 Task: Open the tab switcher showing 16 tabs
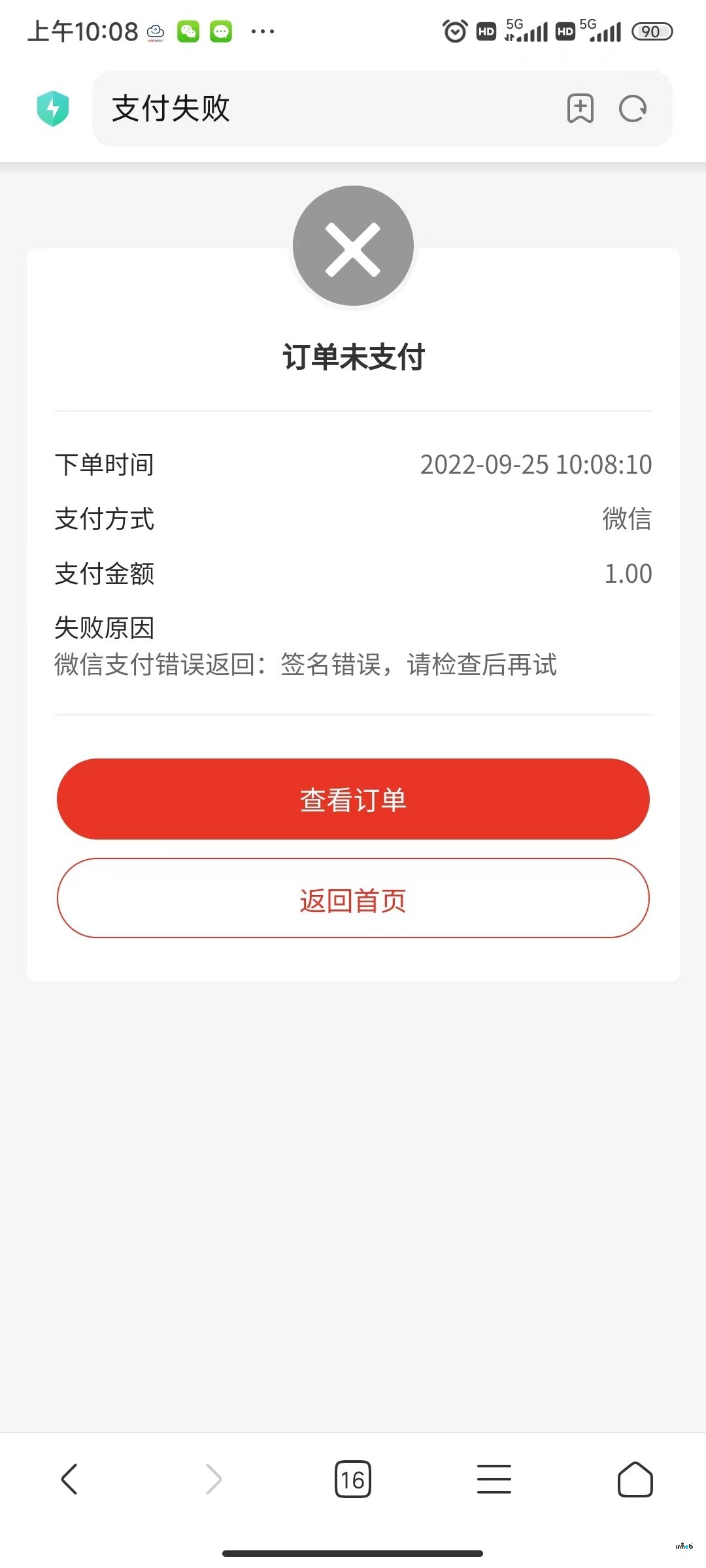pyautogui.click(x=352, y=1479)
